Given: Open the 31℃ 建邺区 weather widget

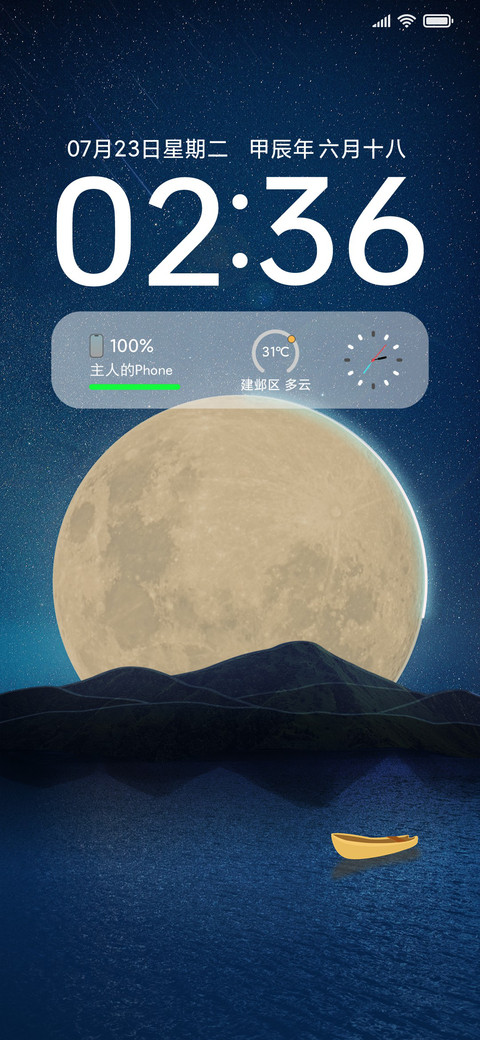Looking at the screenshot, I should coord(275,361).
